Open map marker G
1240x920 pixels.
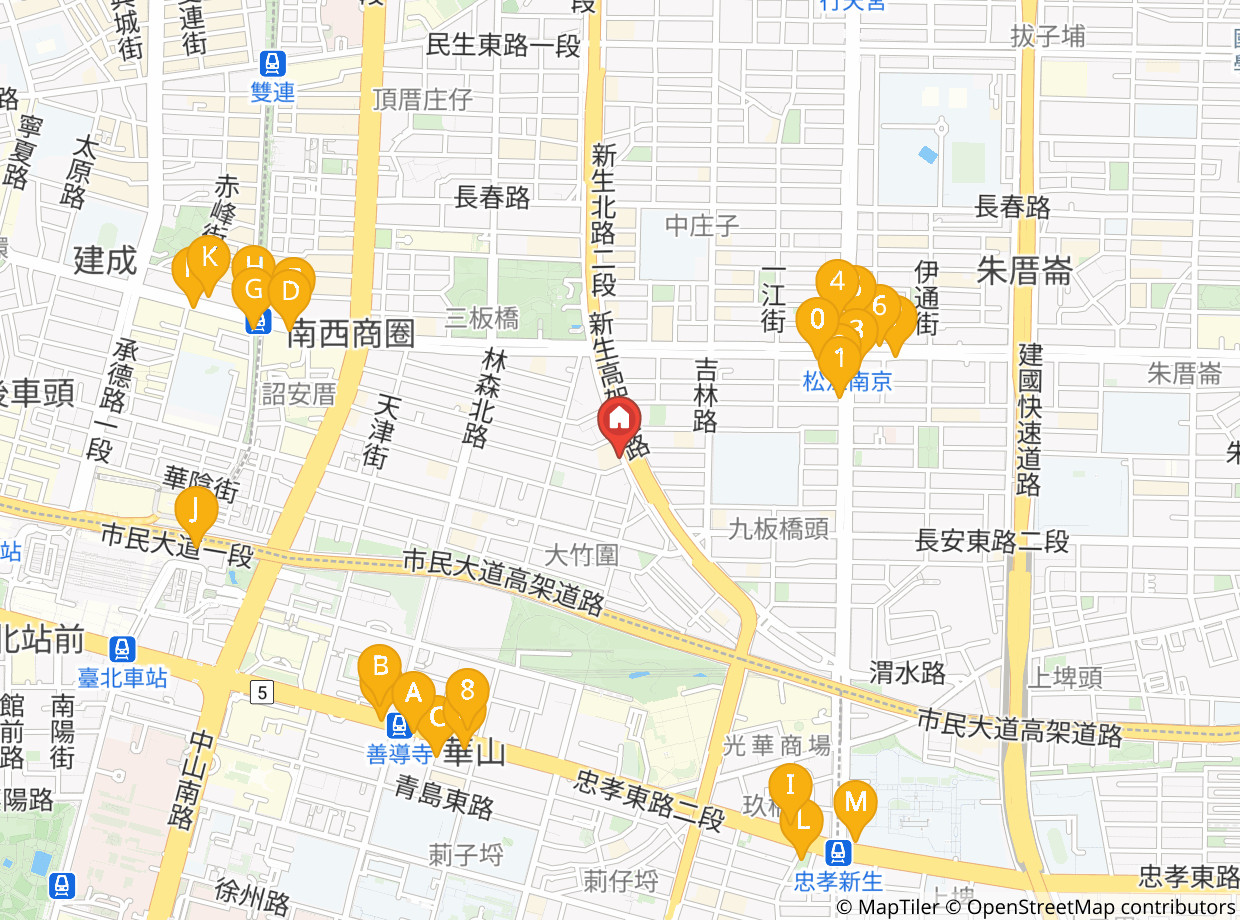(253, 290)
